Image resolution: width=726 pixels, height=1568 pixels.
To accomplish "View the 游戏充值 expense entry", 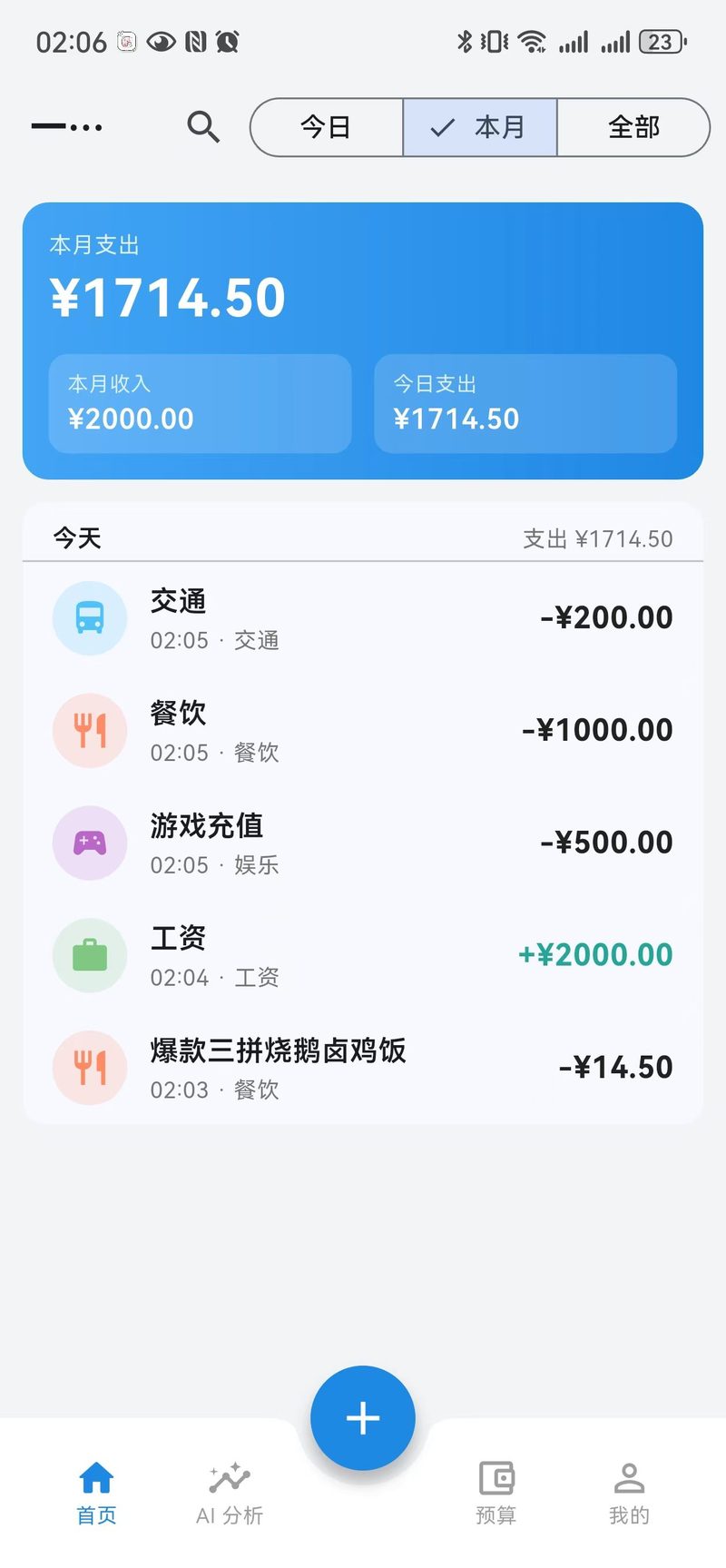I will (363, 843).
